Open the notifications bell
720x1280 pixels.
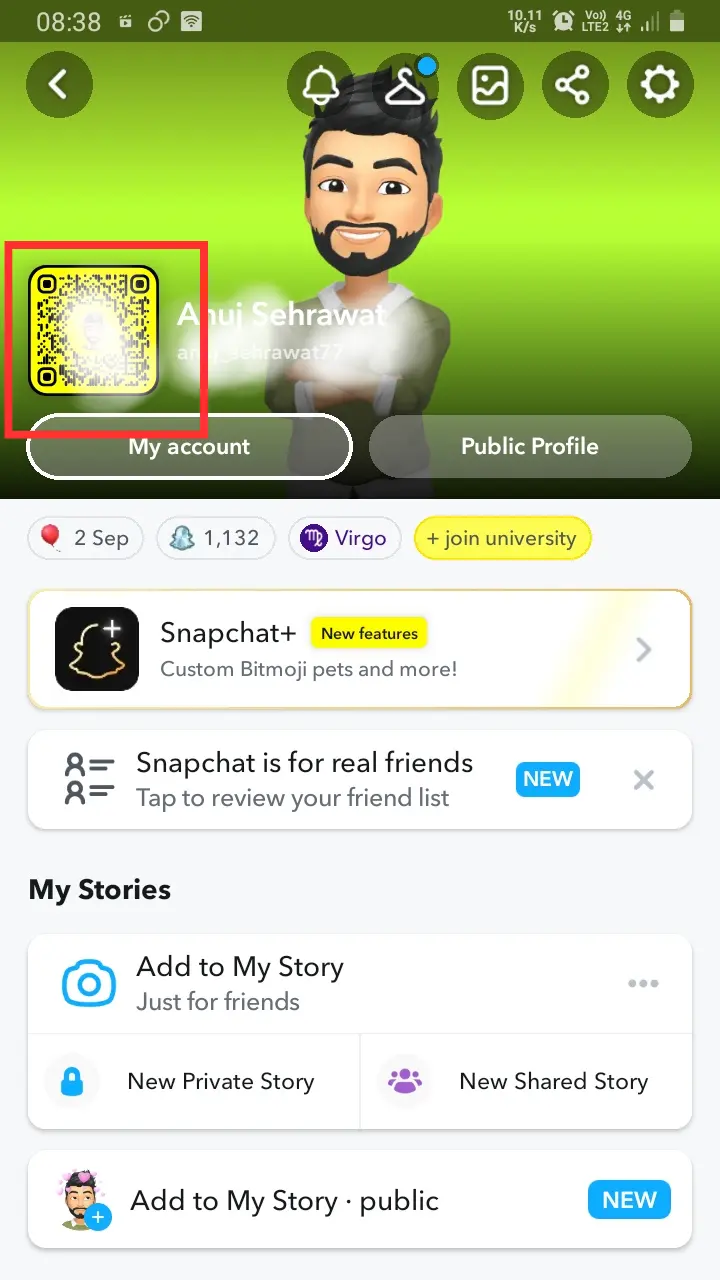pyautogui.click(x=320, y=85)
